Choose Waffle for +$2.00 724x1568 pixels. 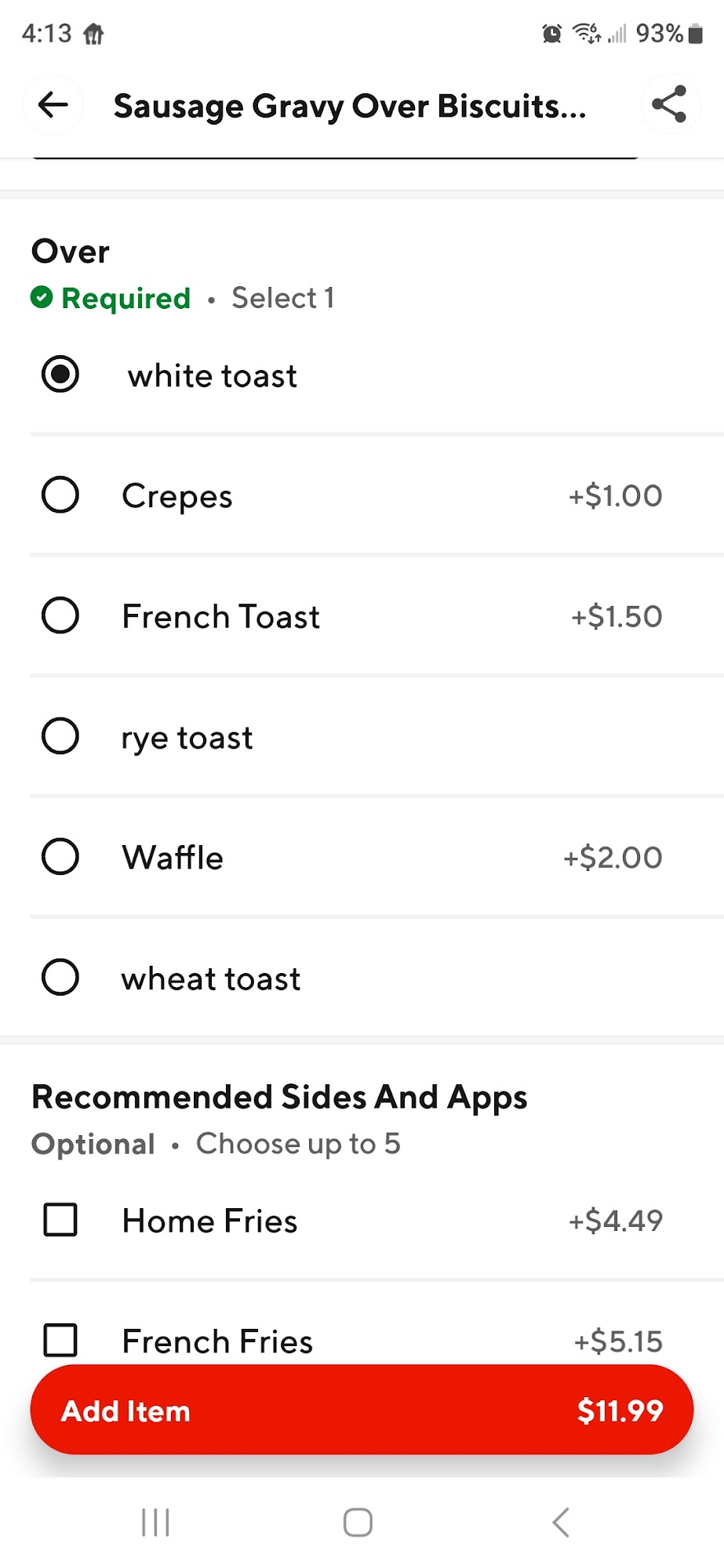click(60, 857)
